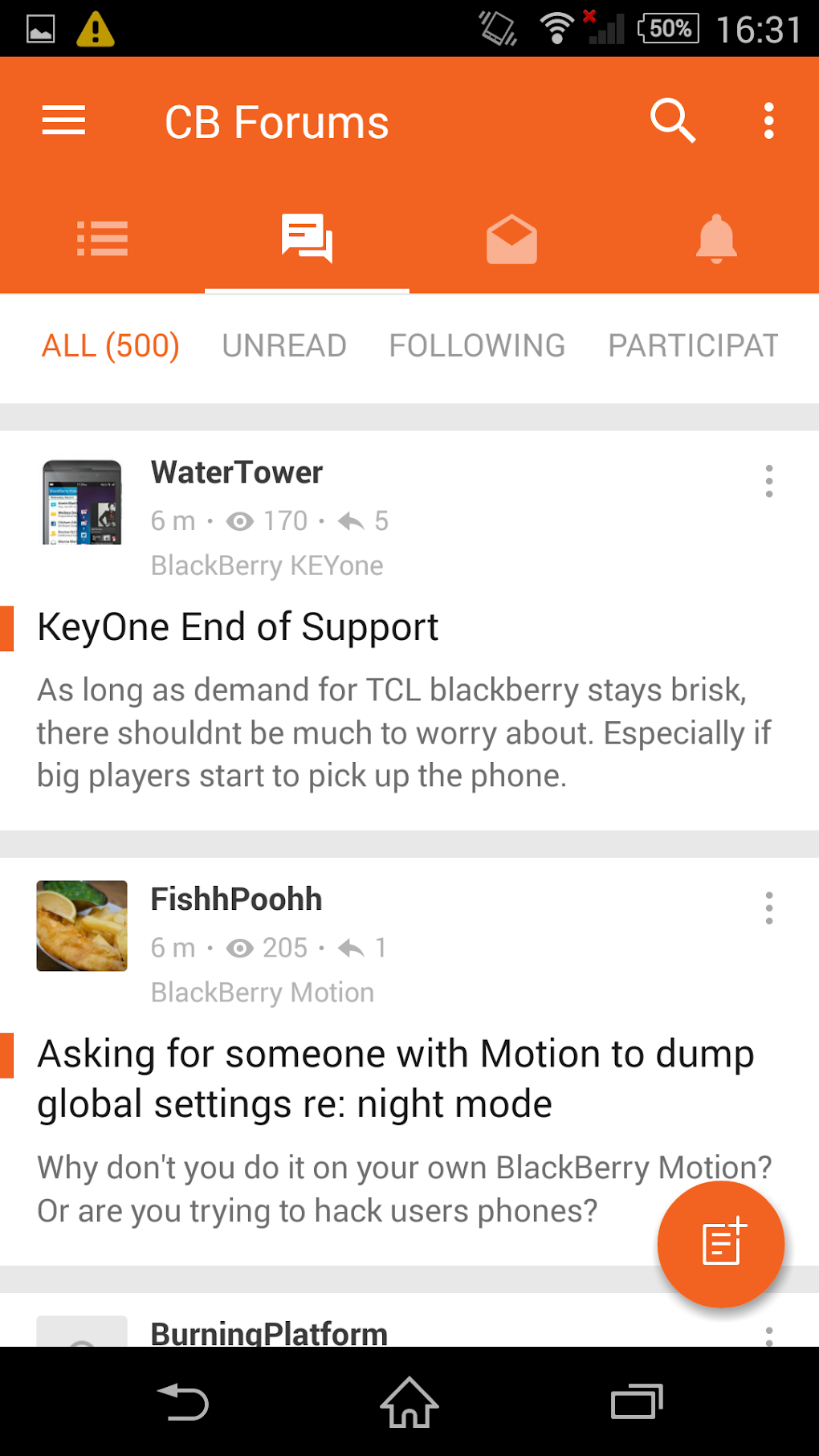Select the discussions tab

(x=307, y=239)
